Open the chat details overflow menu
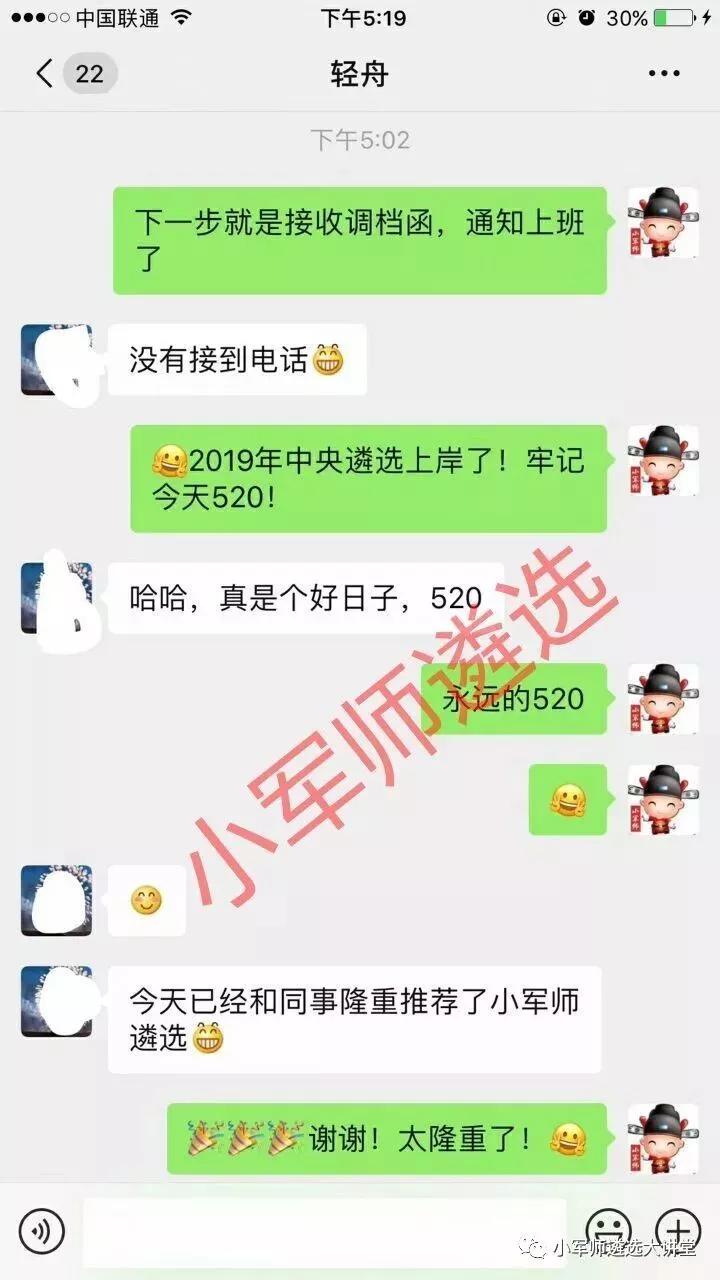This screenshot has height=1280, width=720. point(664,74)
